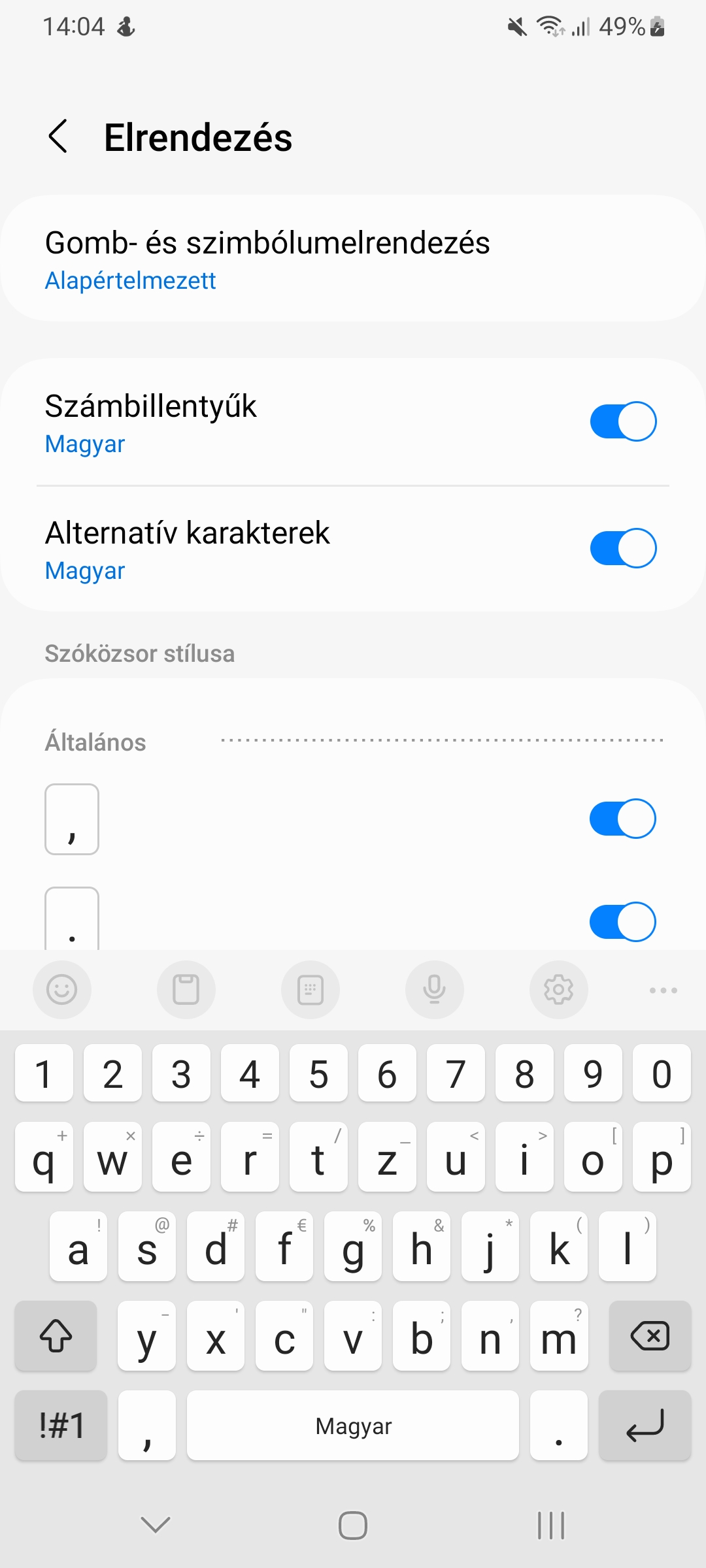706x1568 pixels.
Task: Open the emoji panel in keyboard toolbar
Action: point(62,990)
